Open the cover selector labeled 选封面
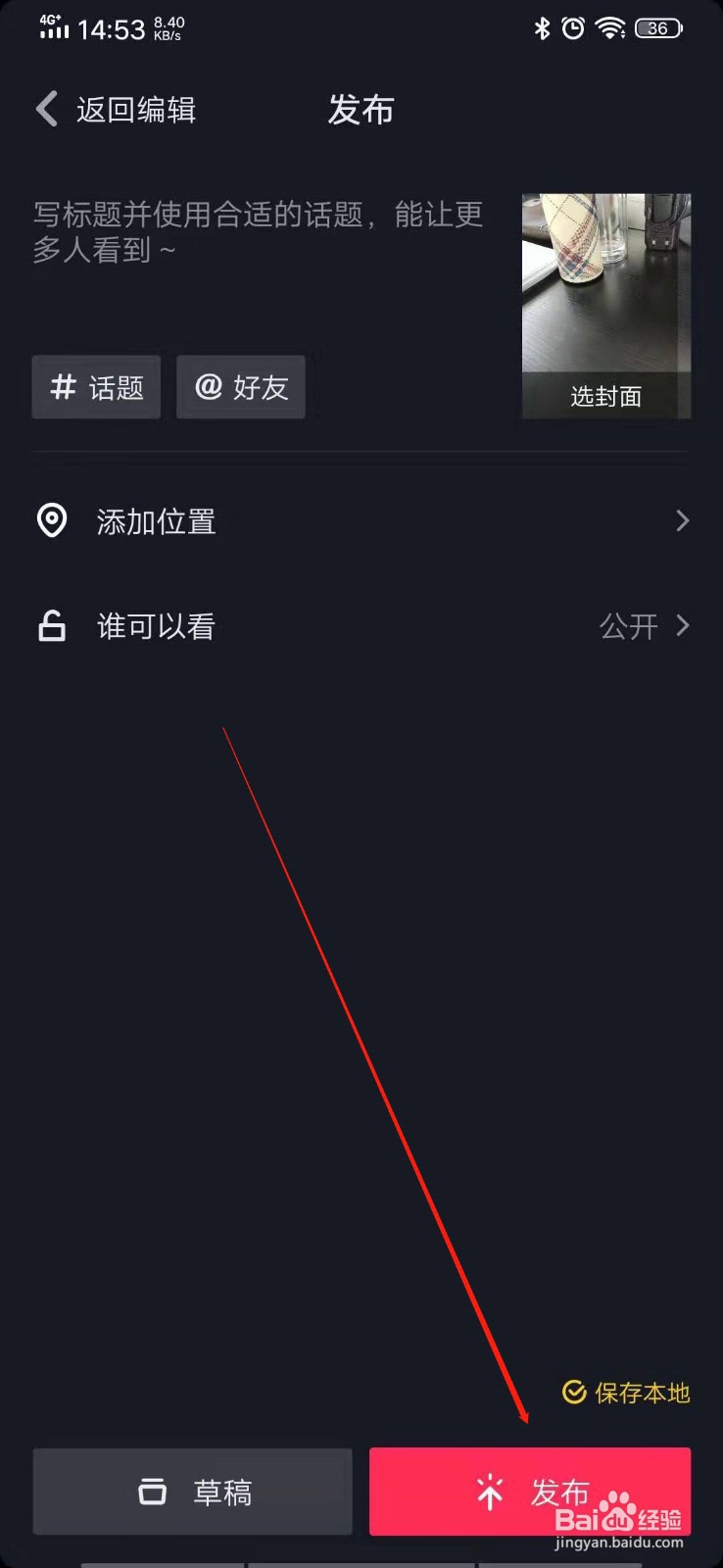Viewport: 723px width, 1568px height. (604, 396)
